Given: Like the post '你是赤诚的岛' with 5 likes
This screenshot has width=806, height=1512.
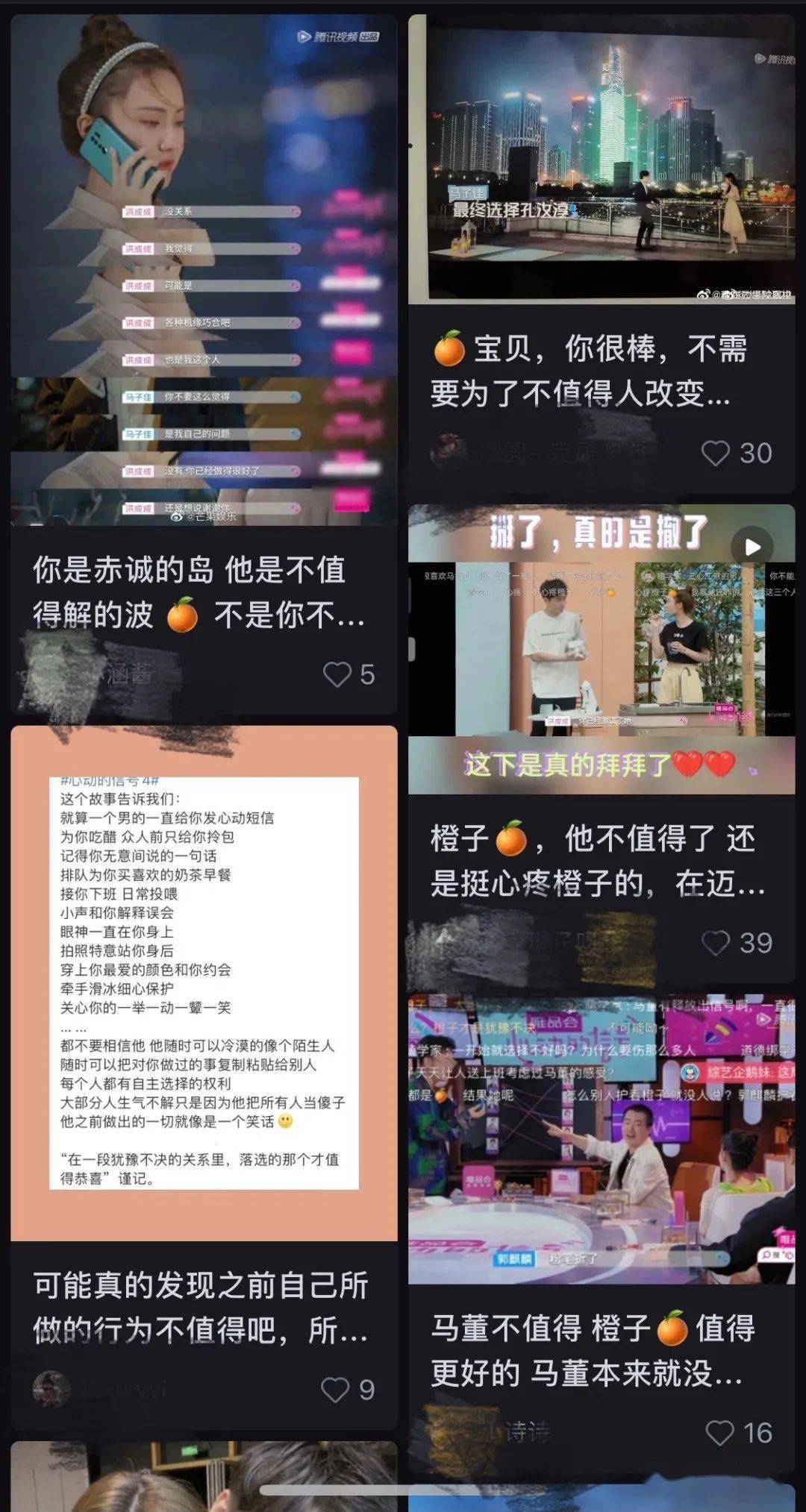Looking at the screenshot, I should [x=337, y=674].
